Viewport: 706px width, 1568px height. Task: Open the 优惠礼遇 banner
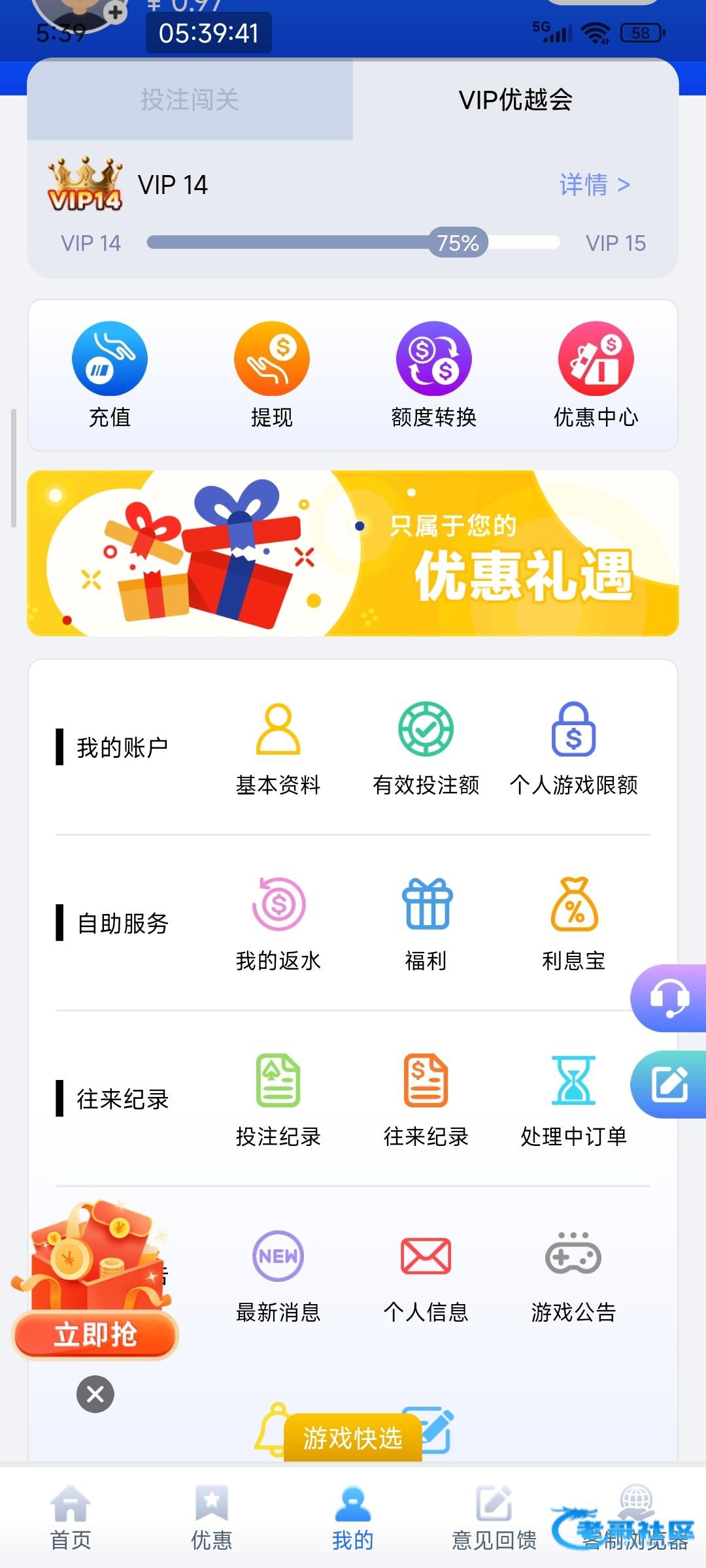click(353, 553)
